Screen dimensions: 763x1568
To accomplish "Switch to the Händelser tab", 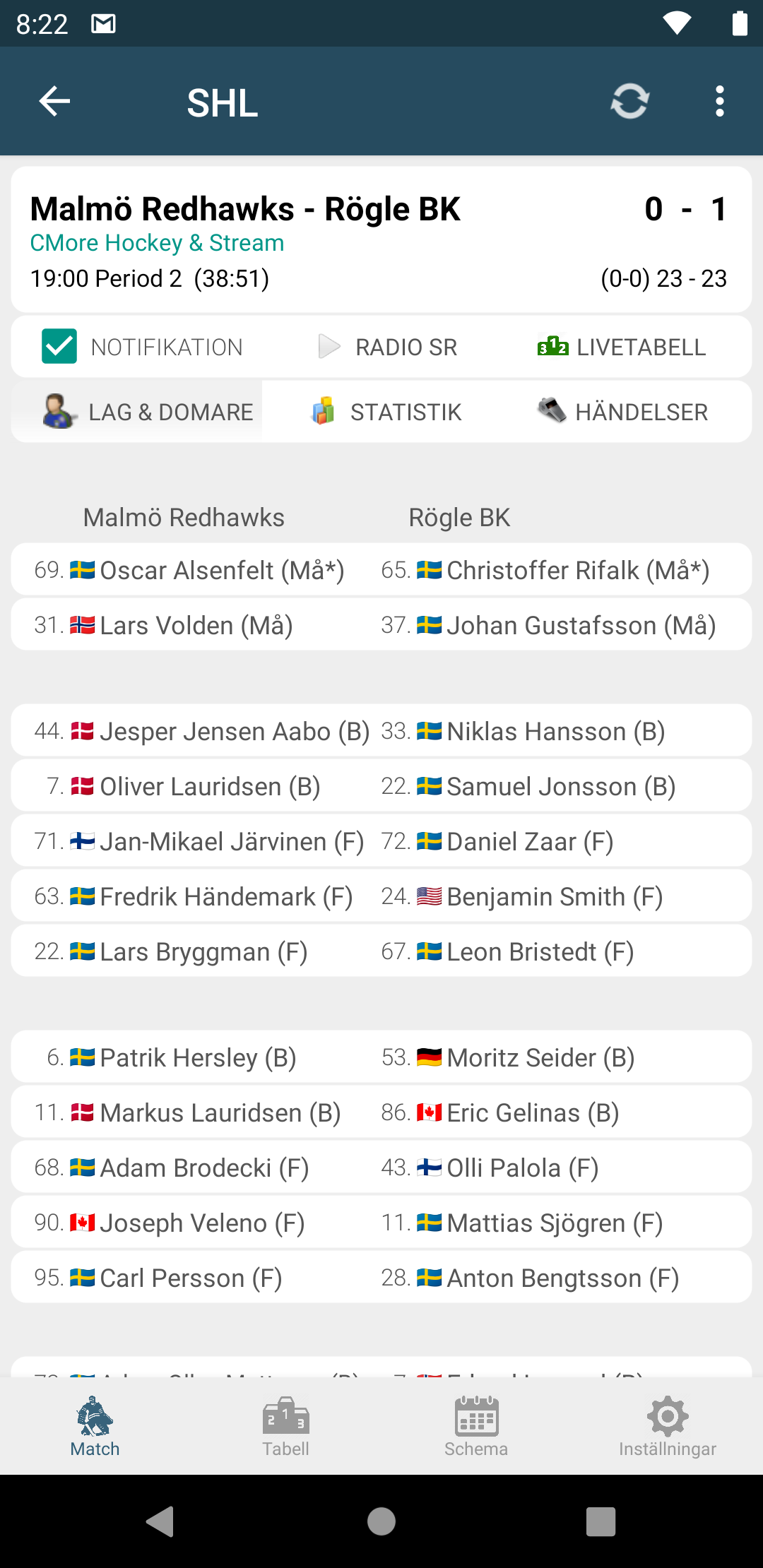I will click(622, 412).
